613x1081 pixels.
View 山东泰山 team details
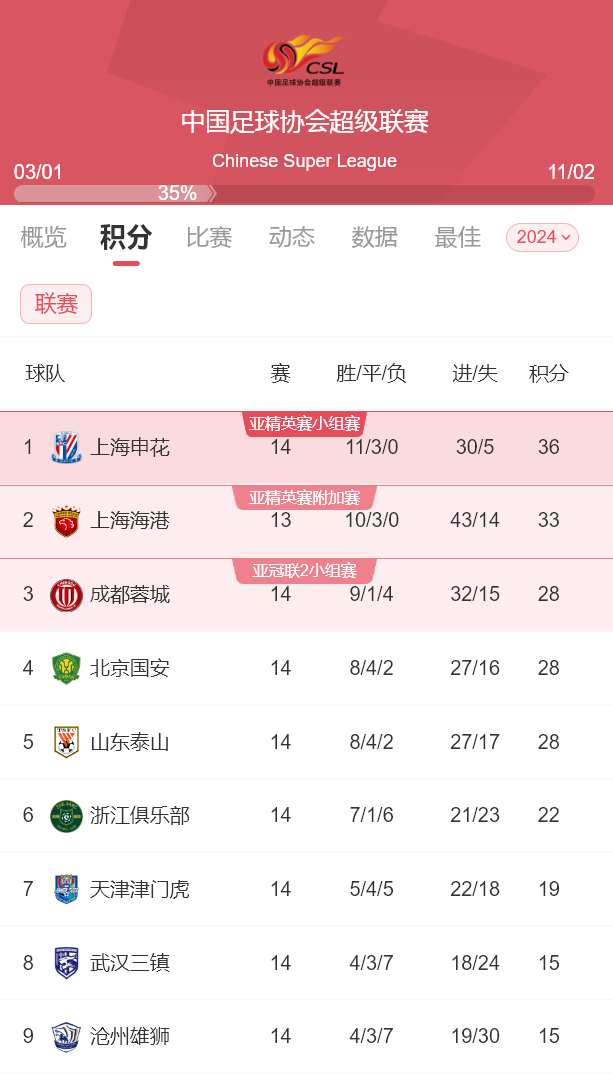[306, 742]
